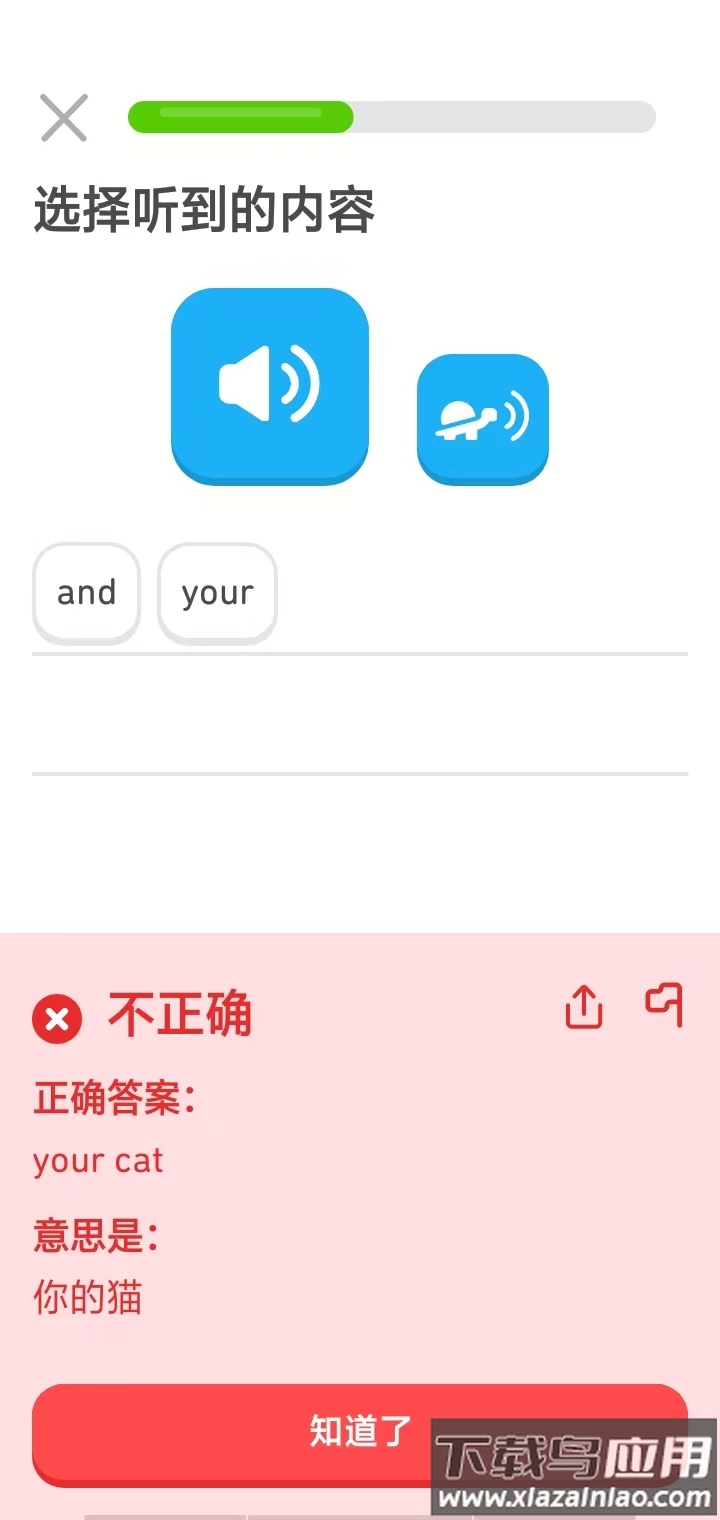Click the green lesson progress bar
720x1520 pixels.
[240, 117]
